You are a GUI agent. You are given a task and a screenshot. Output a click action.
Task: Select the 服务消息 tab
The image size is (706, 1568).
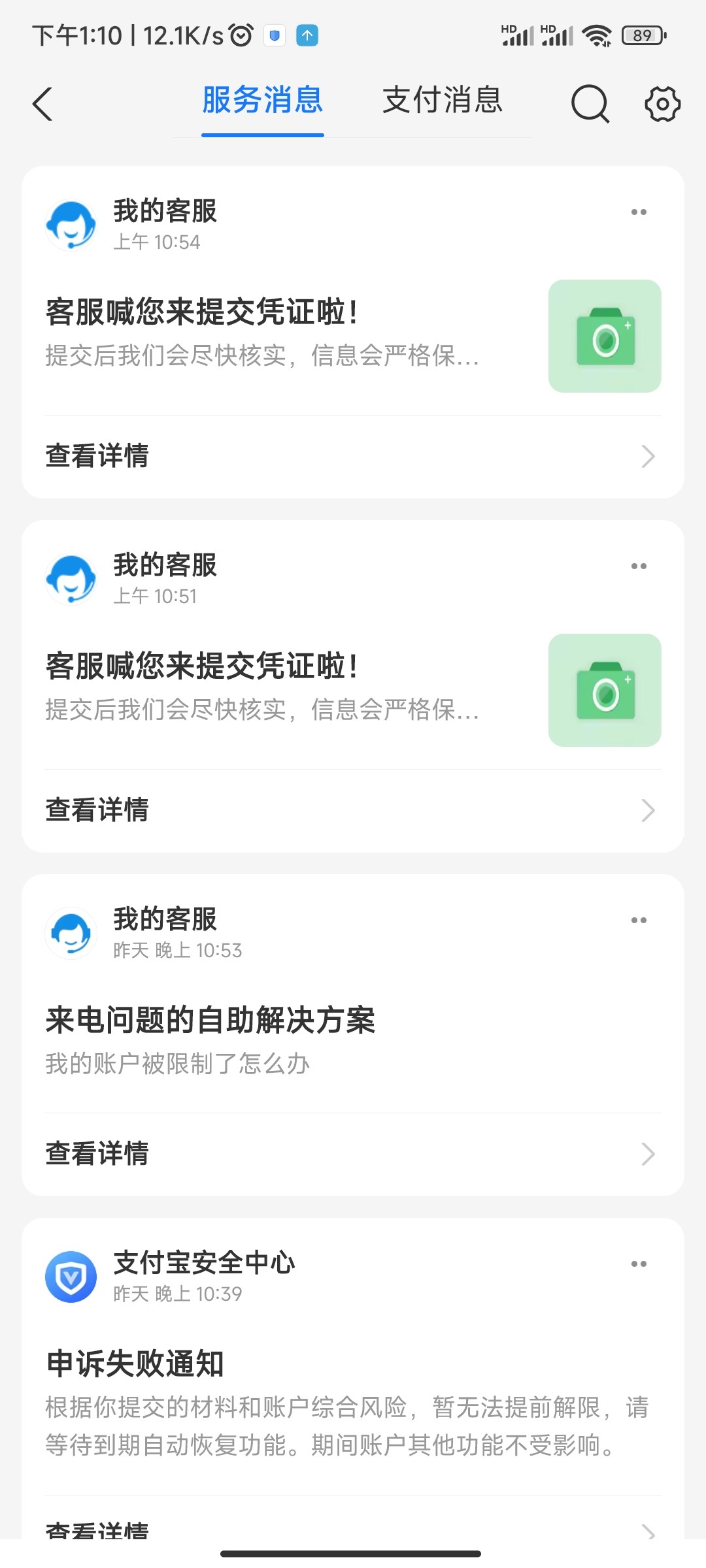pos(263,100)
